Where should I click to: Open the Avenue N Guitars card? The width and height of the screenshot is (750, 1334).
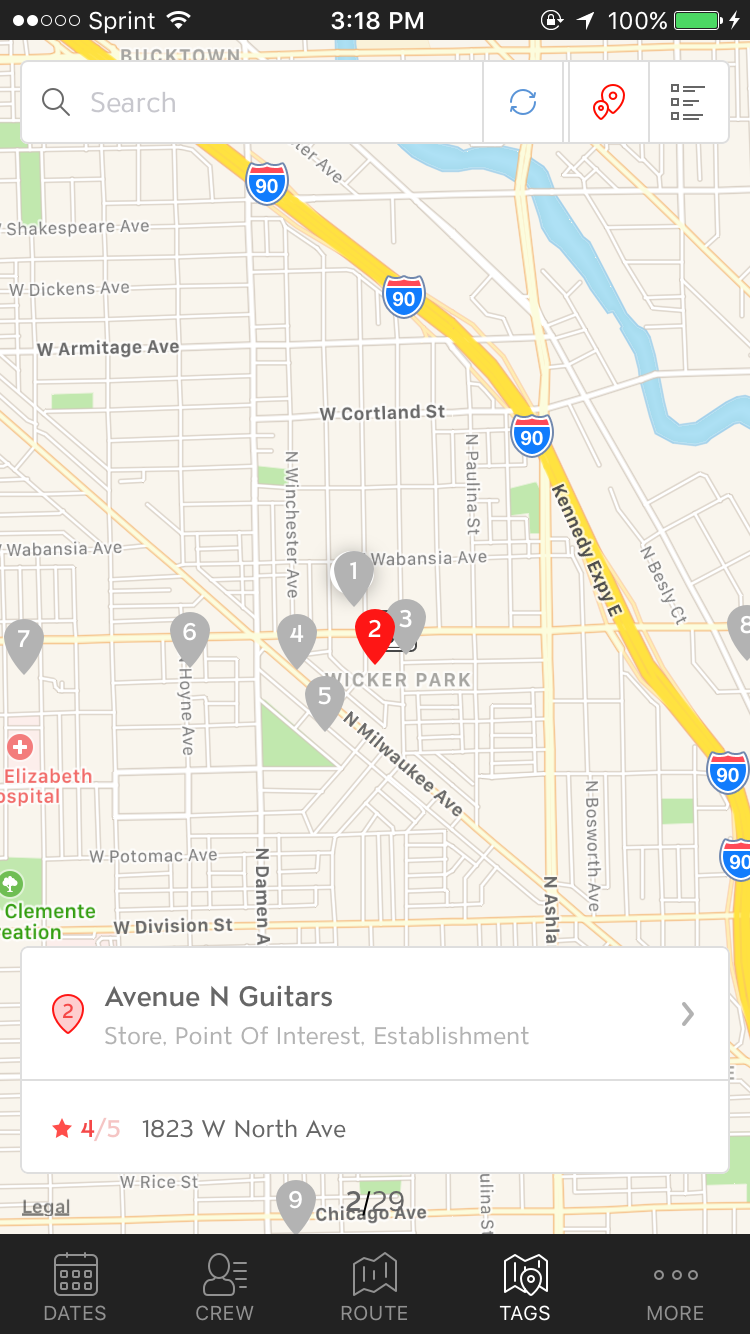click(375, 1014)
